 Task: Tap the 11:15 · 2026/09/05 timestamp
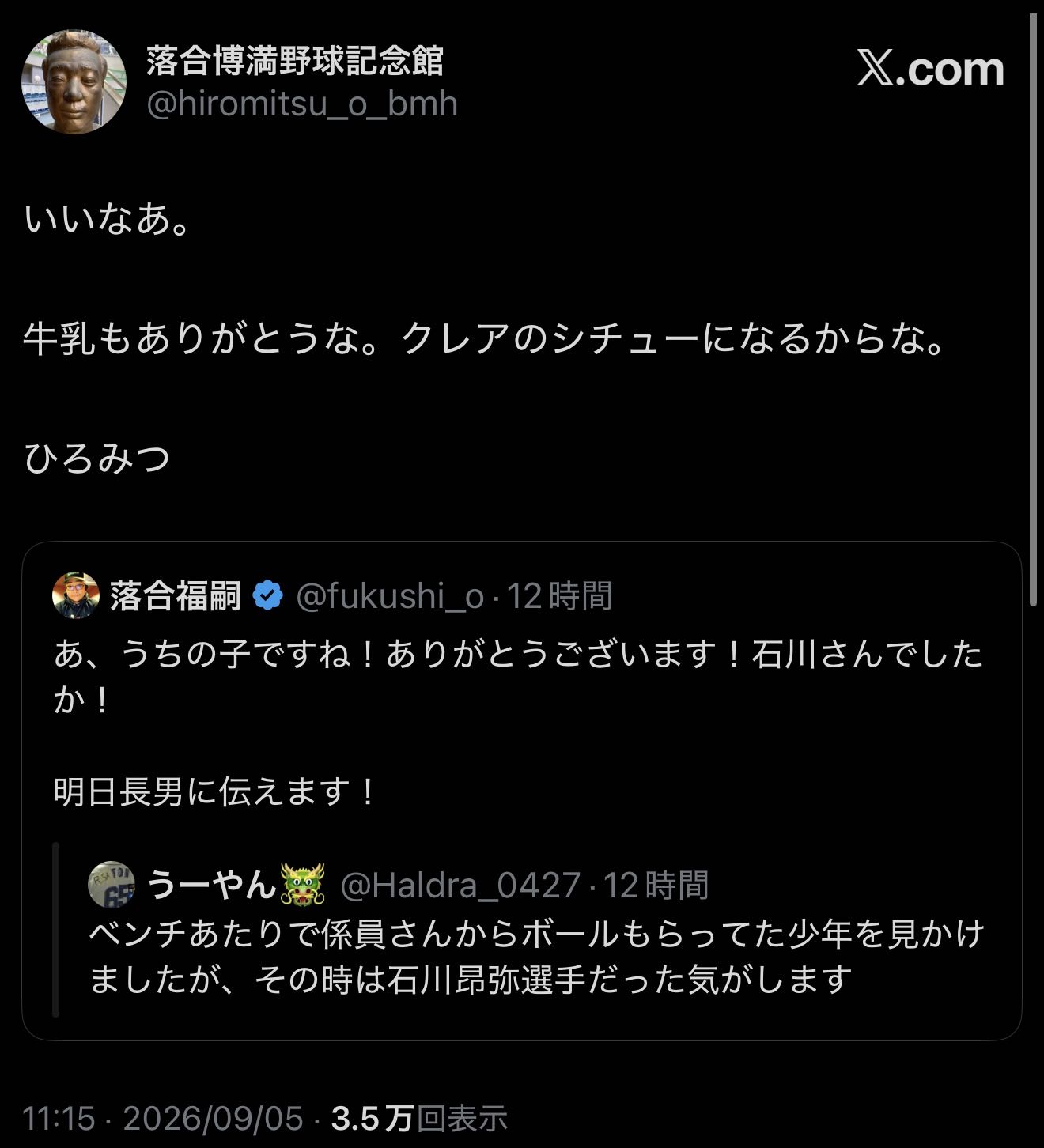[163, 1118]
